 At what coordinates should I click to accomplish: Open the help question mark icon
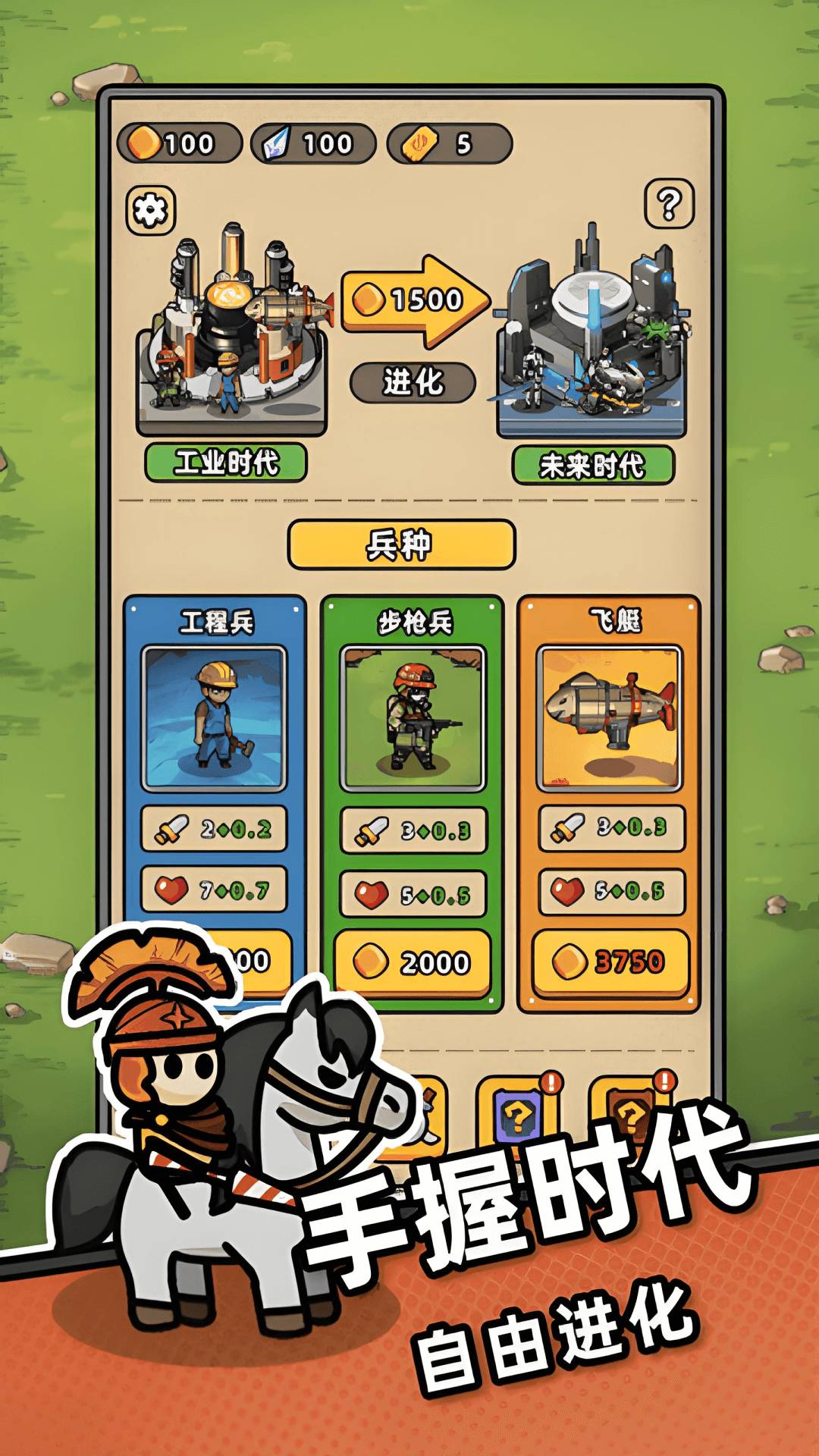[x=670, y=203]
